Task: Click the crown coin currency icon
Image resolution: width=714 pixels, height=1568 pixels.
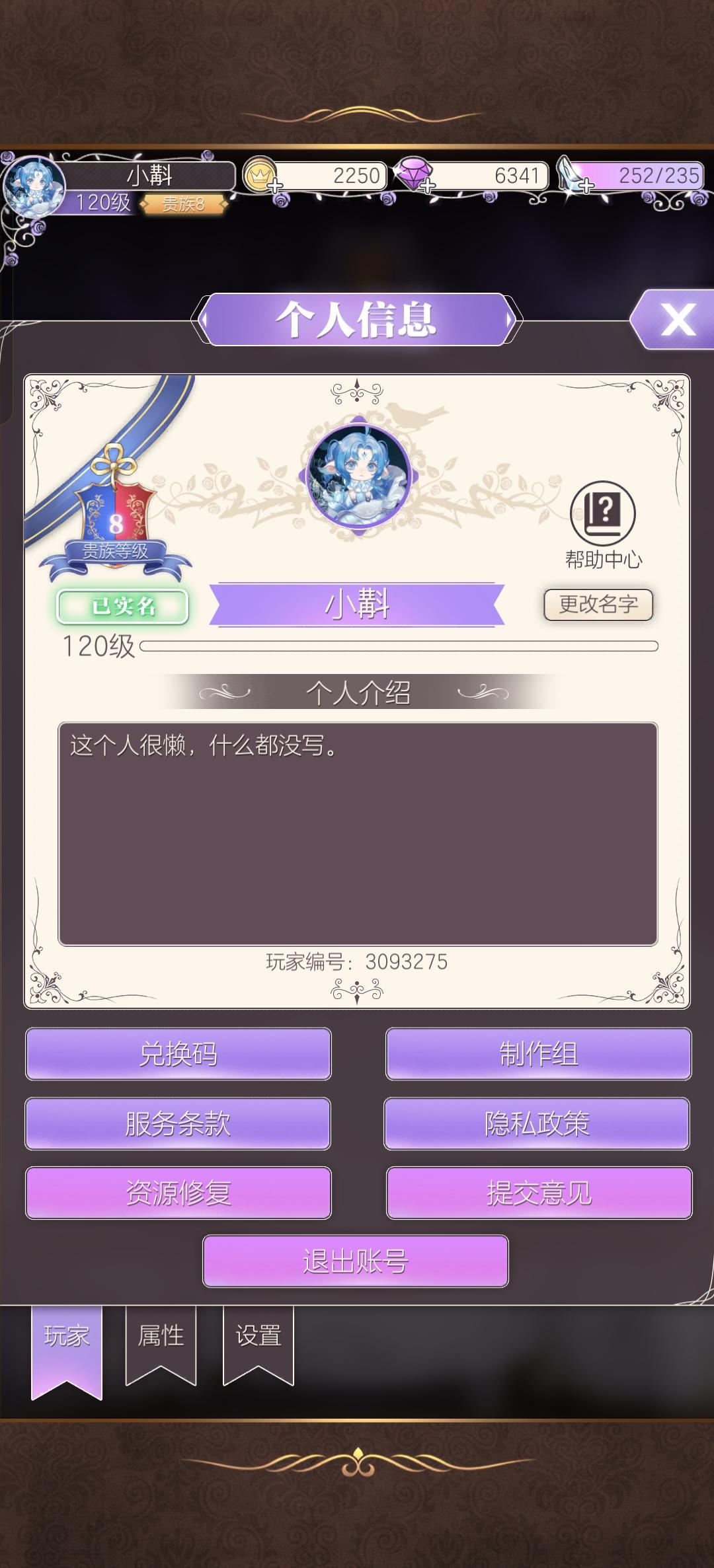Action: tap(259, 175)
